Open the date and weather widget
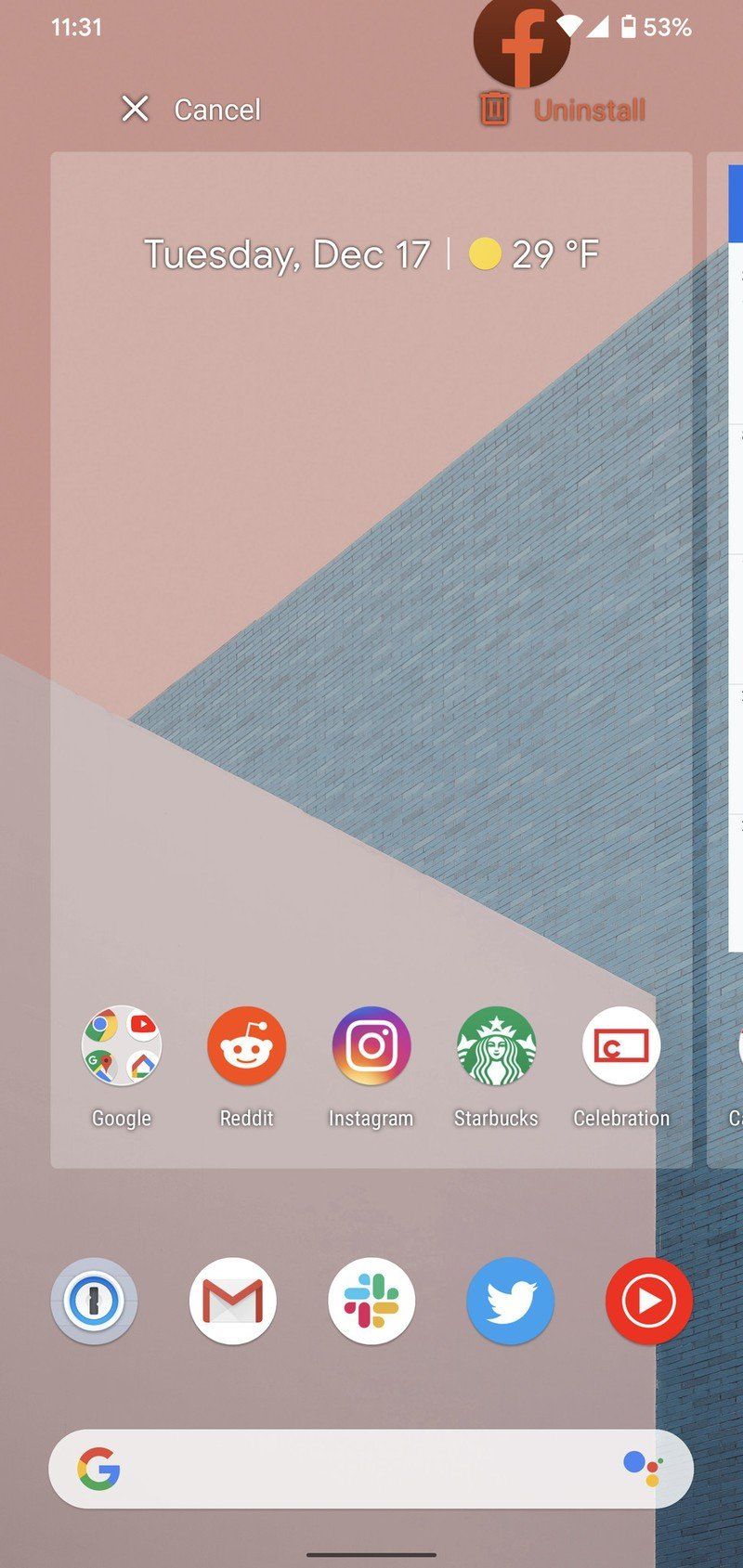Screen dimensions: 743x1568 [371, 254]
